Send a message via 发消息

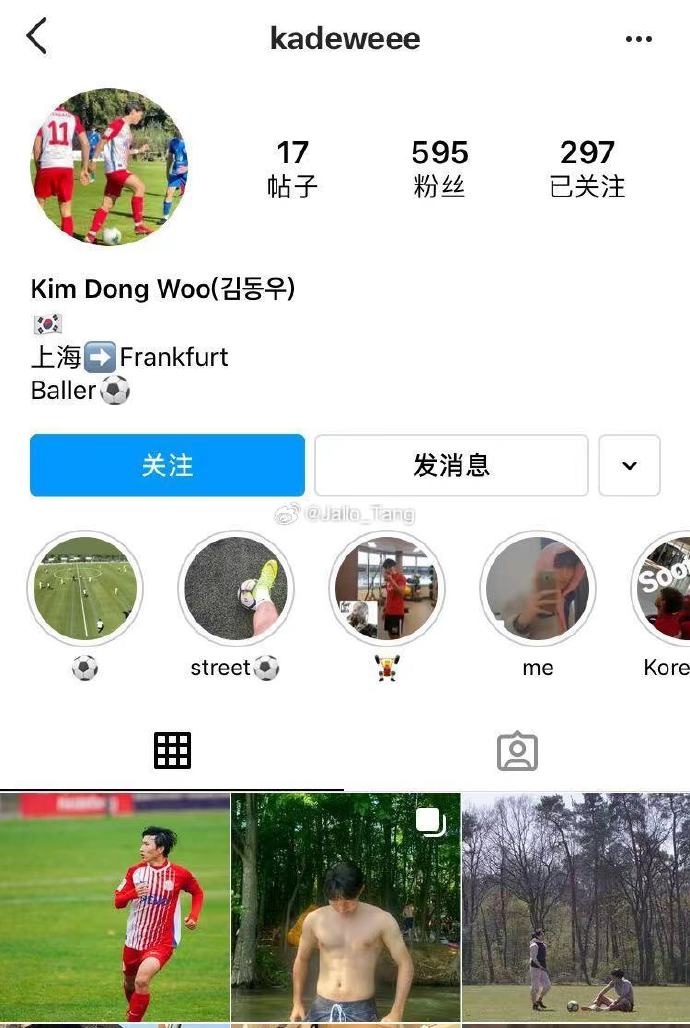coord(451,465)
